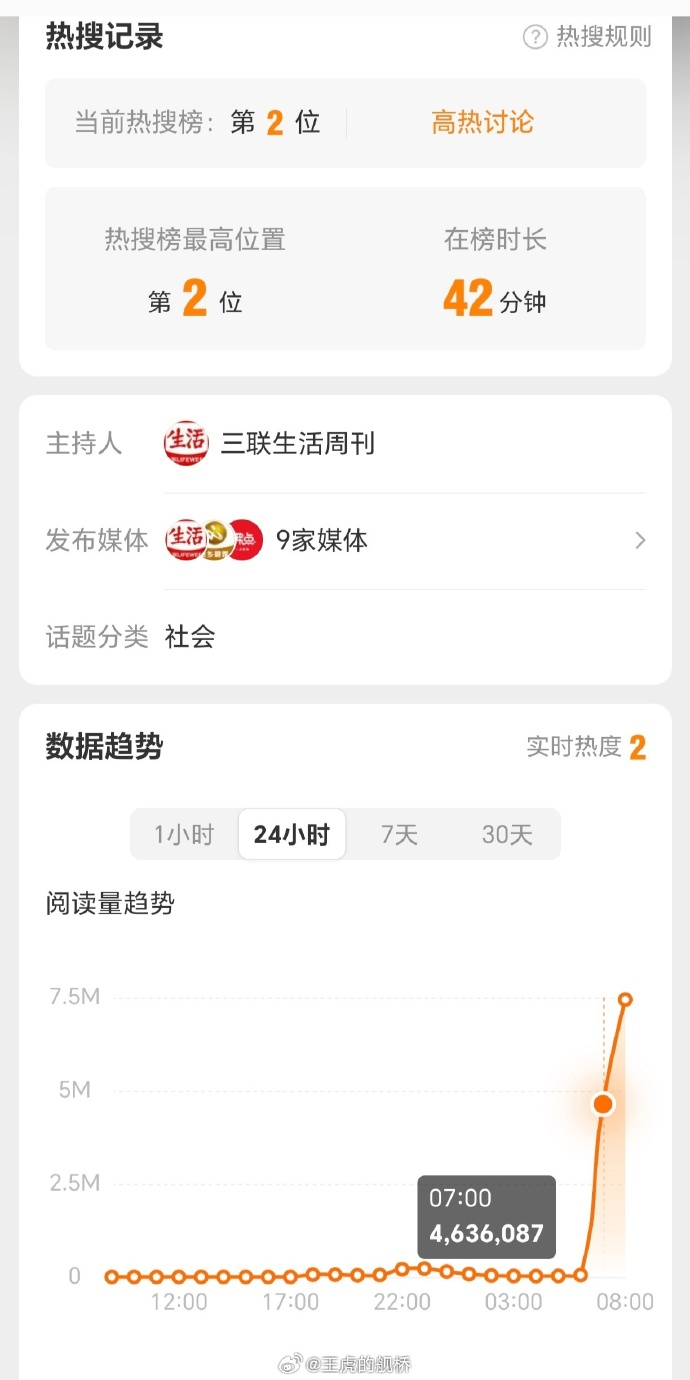Select the 24小时 trend range
This screenshot has height=1380, width=690.
[x=292, y=834]
